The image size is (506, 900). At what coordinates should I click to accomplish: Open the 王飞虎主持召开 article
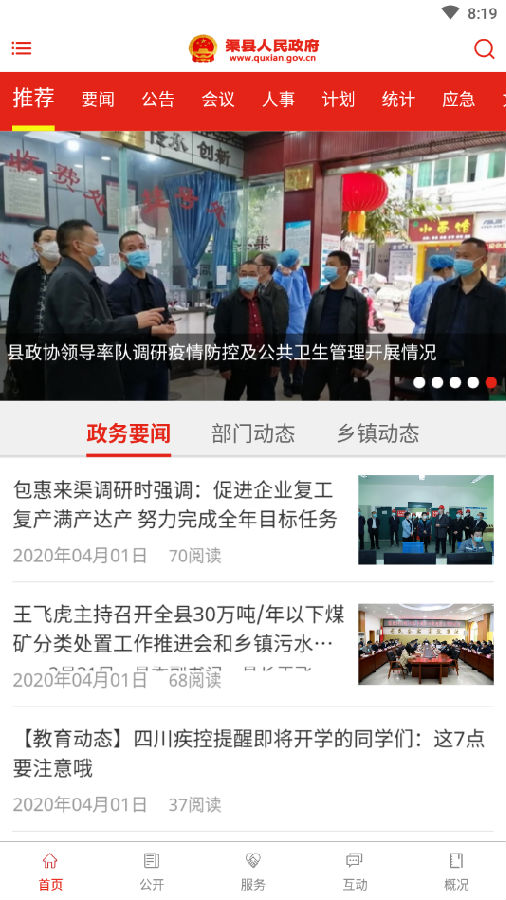coord(253,644)
